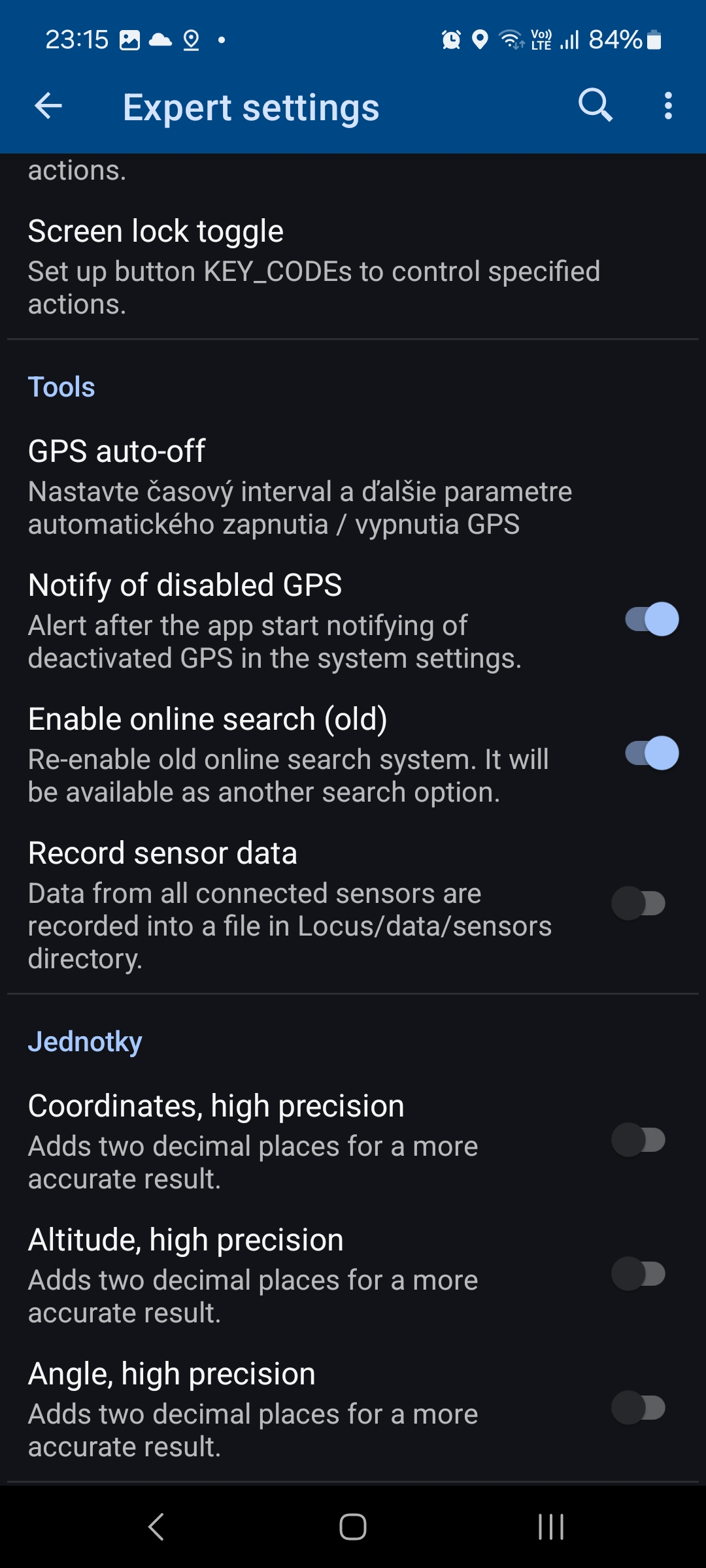
Task: Enable Altitude, high precision
Action: pyautogui.click(x=638, y=1274)
